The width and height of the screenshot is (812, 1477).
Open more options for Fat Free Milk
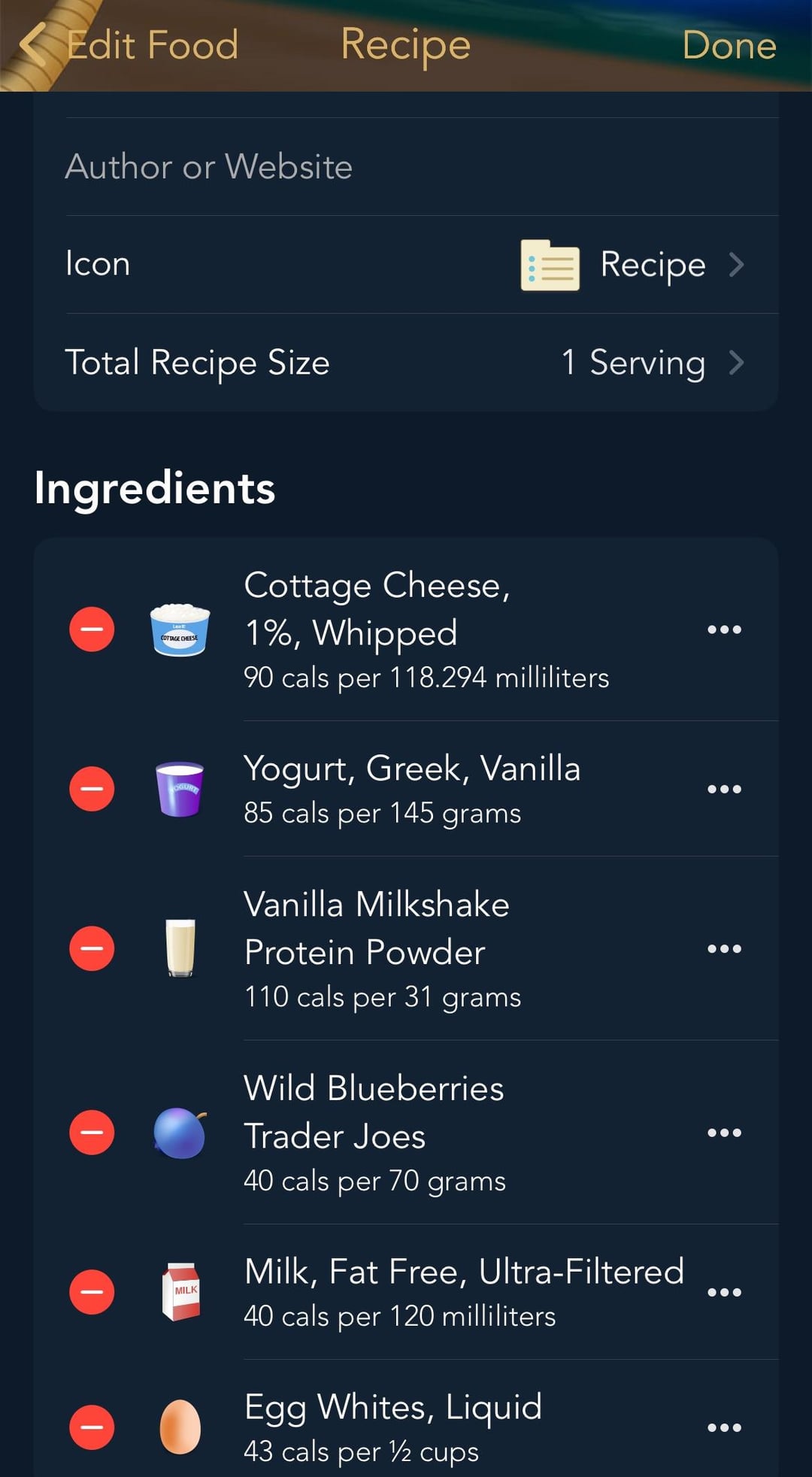point(724,1292)
